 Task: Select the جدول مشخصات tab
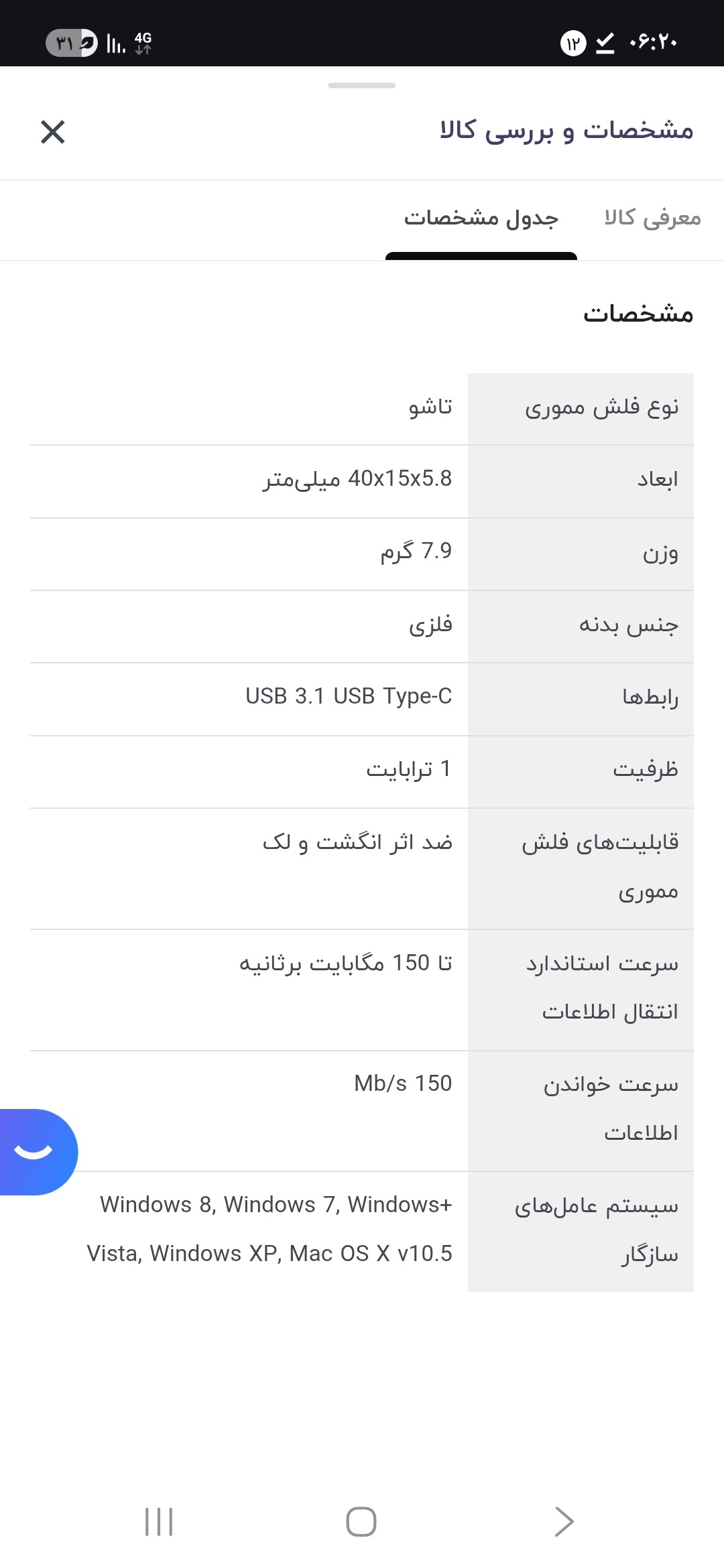click(x=481, y=218)
